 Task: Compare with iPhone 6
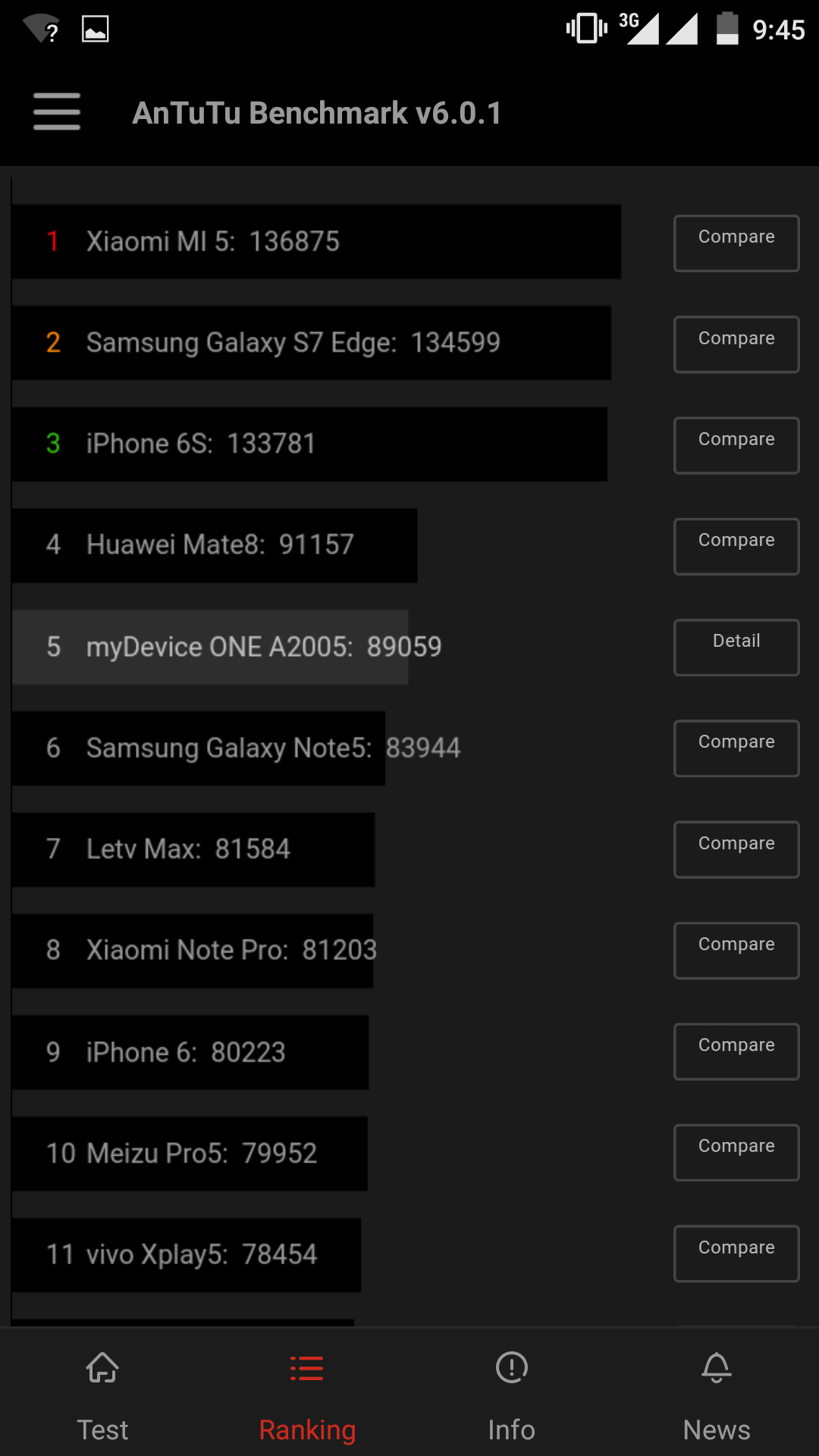click(x=736, y=1051)
